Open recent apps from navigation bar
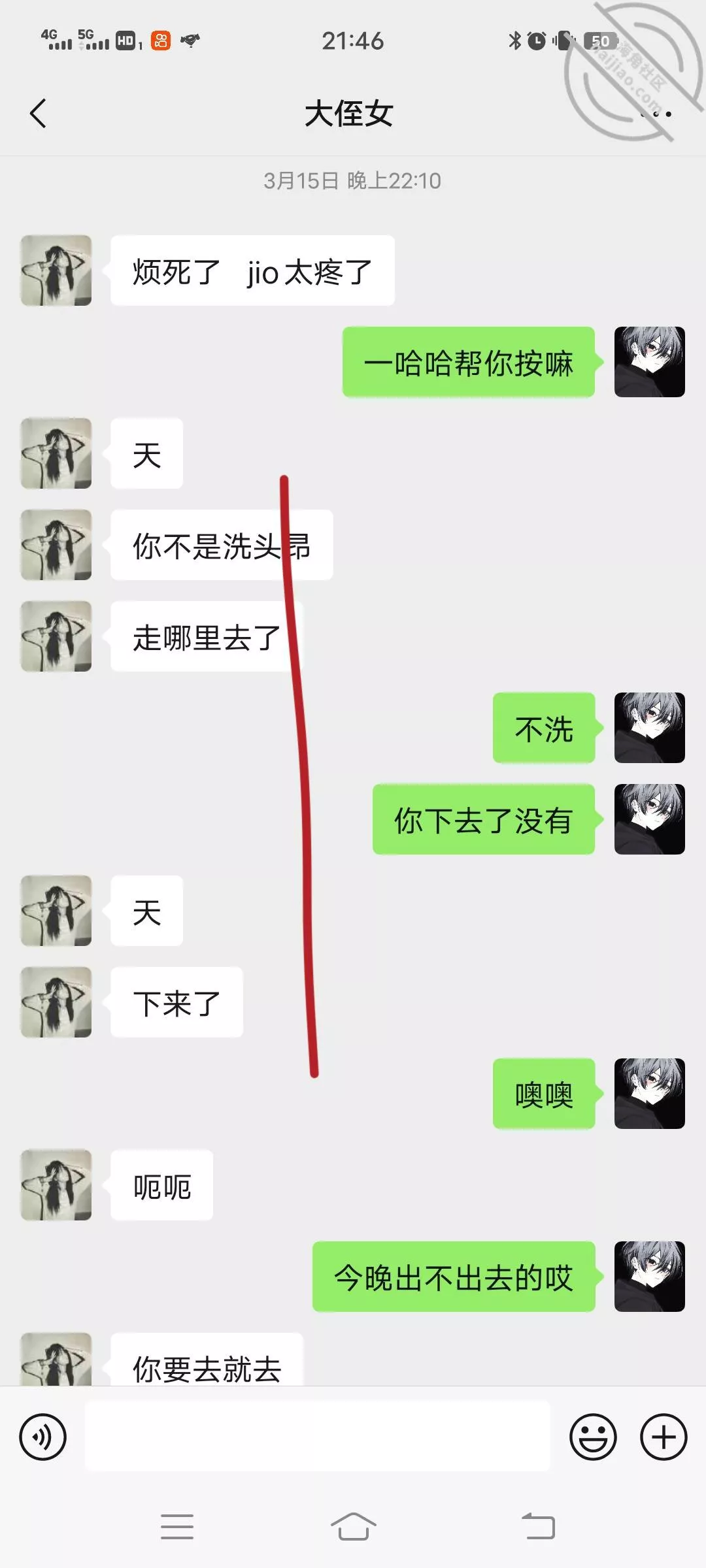Image resolution: width=706 pixels, height=1568 pixels. (x=177, y=1527)
